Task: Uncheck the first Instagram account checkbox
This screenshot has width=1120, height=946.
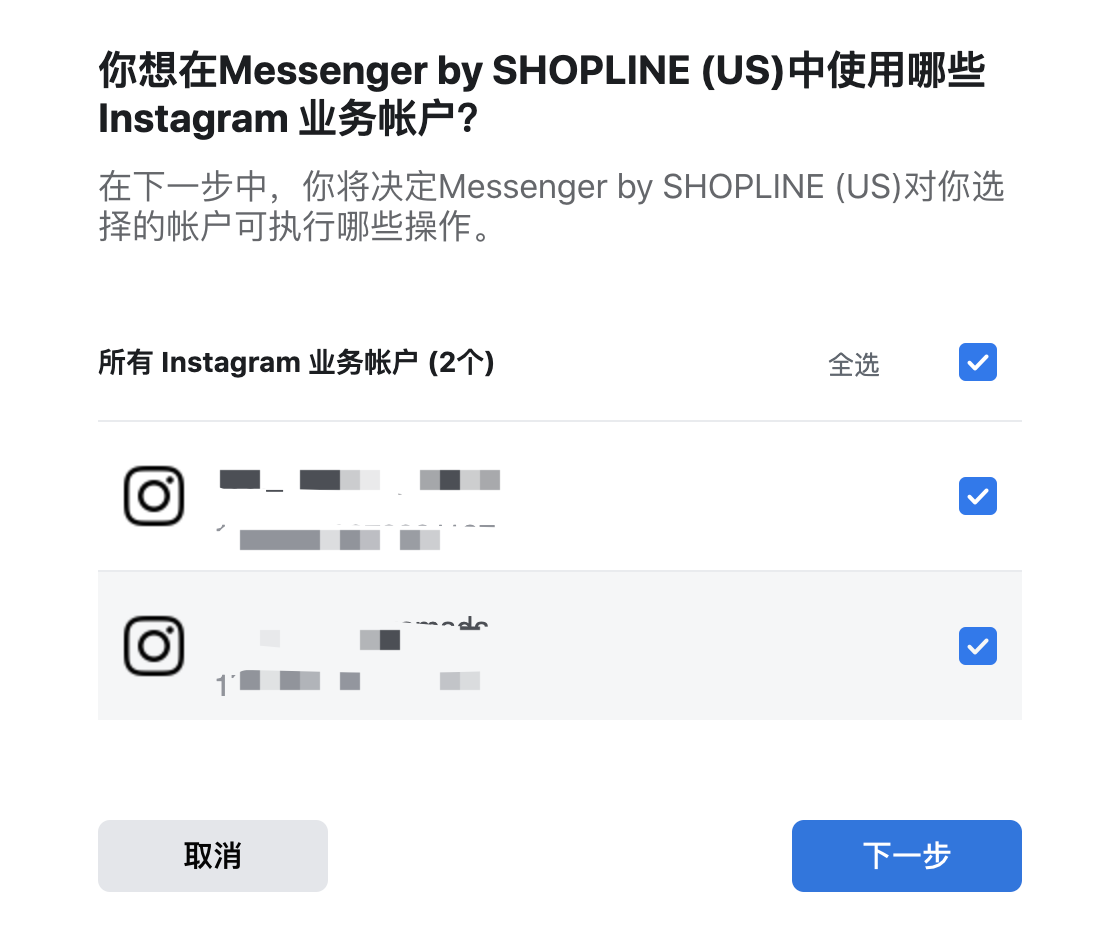Action: 977,496
